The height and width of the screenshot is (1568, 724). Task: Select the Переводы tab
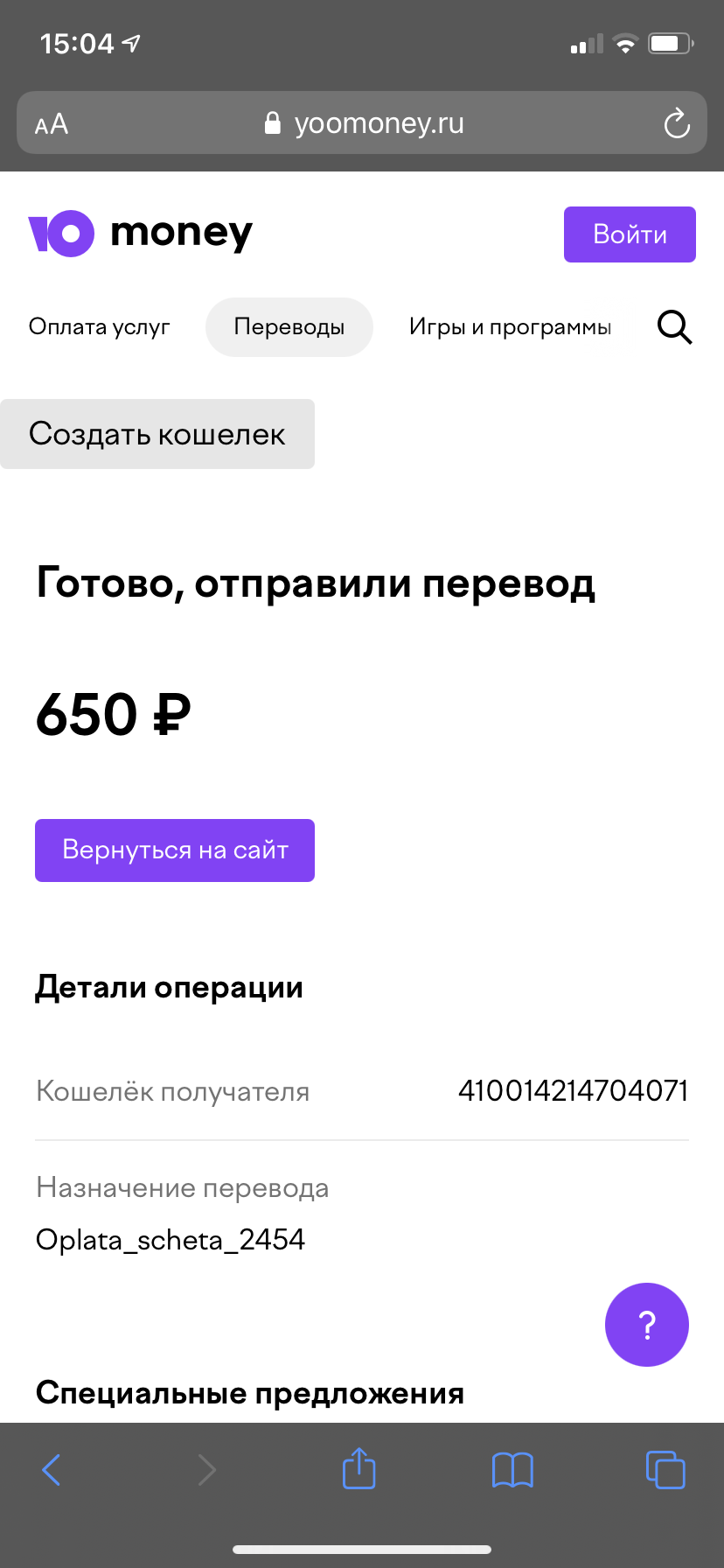coord(289,327)
